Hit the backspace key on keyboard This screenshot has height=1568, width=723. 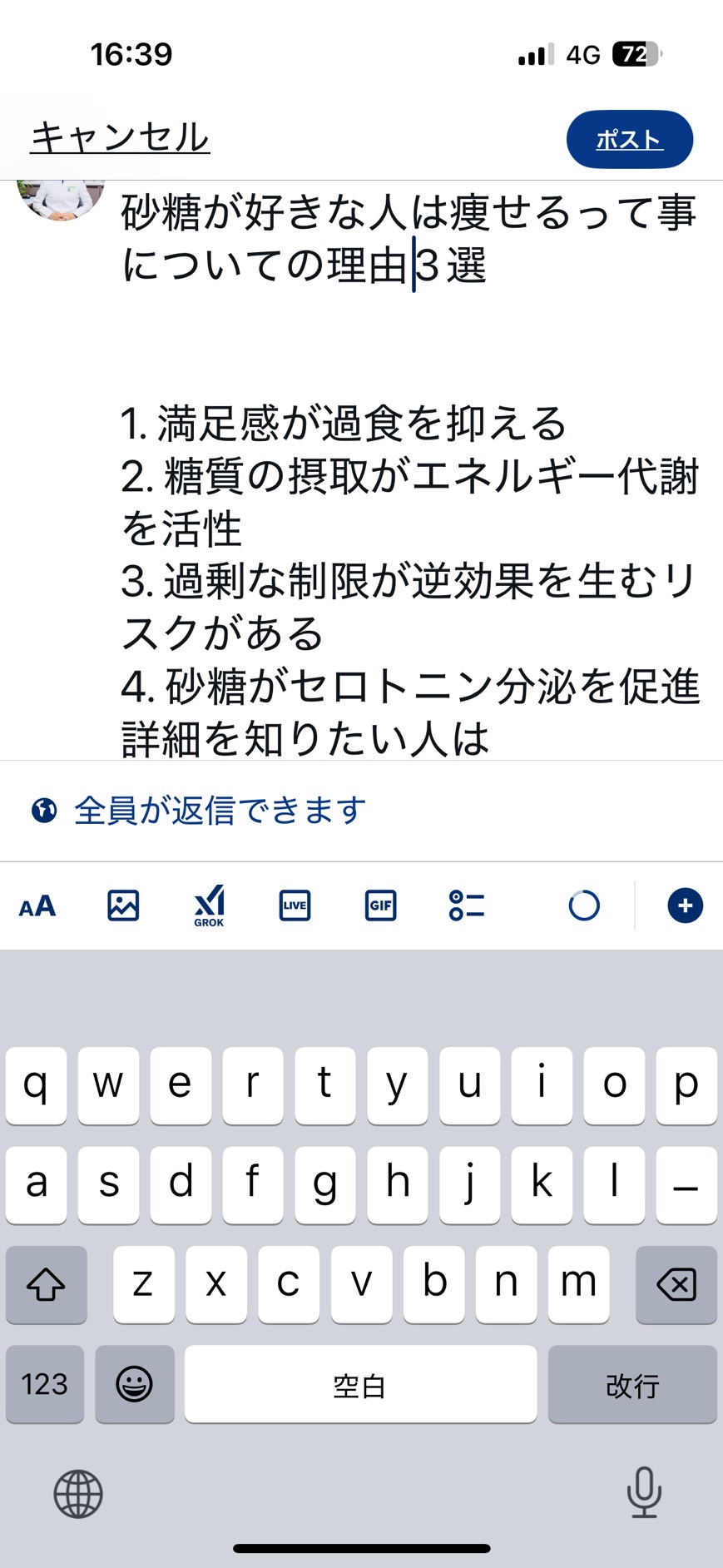click(676, 1284)
